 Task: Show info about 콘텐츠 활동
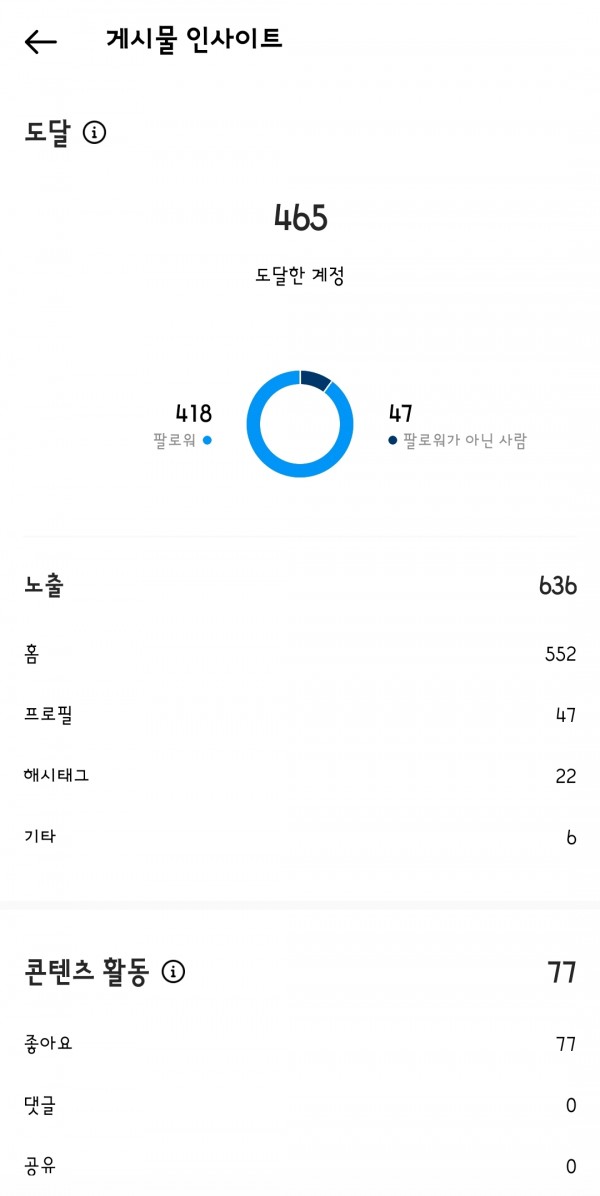[174, 971]
